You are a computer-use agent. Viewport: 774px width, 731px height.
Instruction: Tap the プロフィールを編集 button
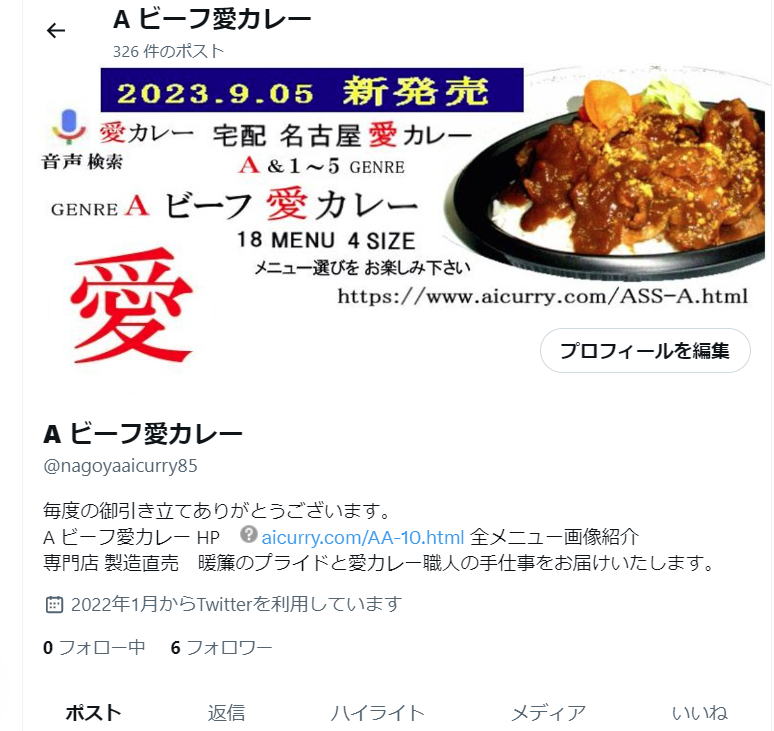pyautogui.click(x=645, y=351)
